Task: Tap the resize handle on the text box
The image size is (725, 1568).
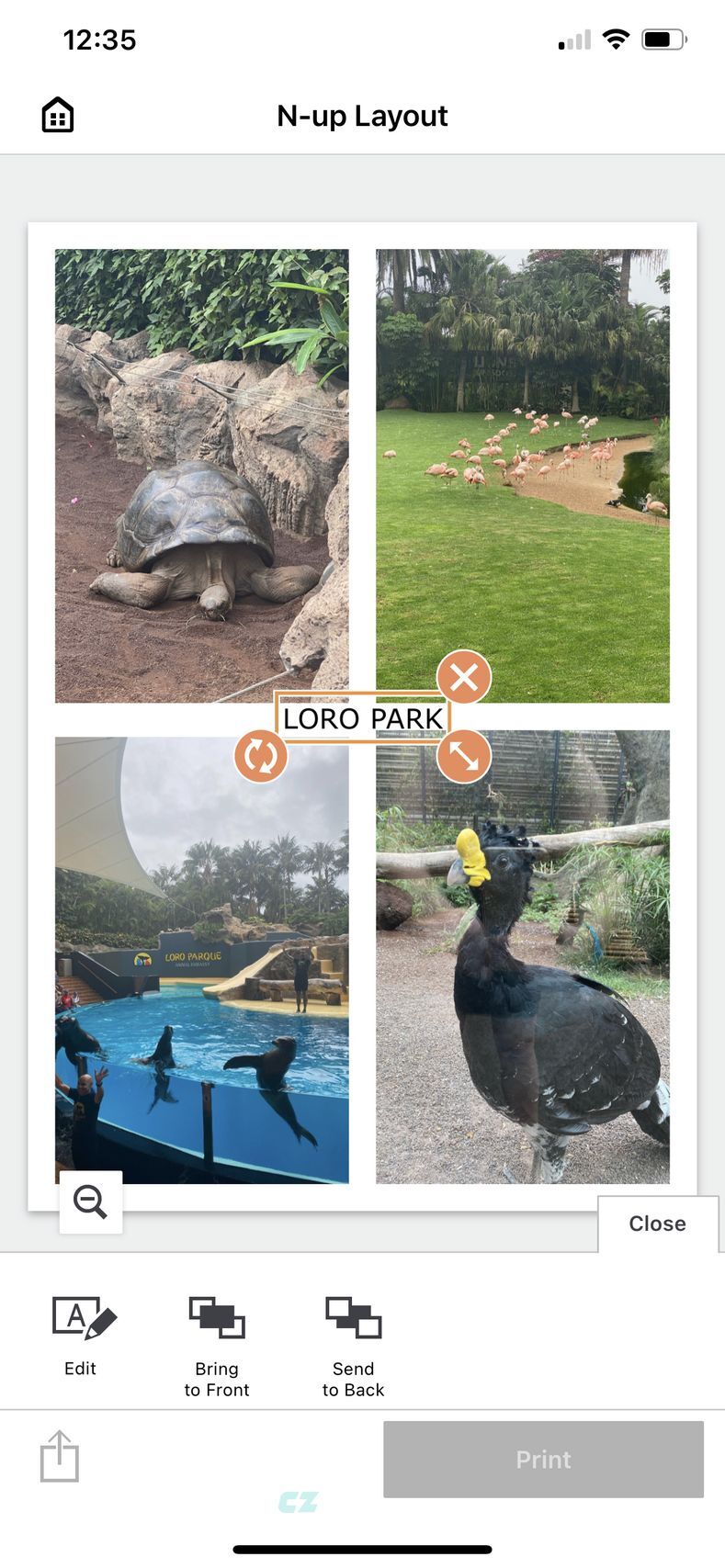Action: pos(464,757)
